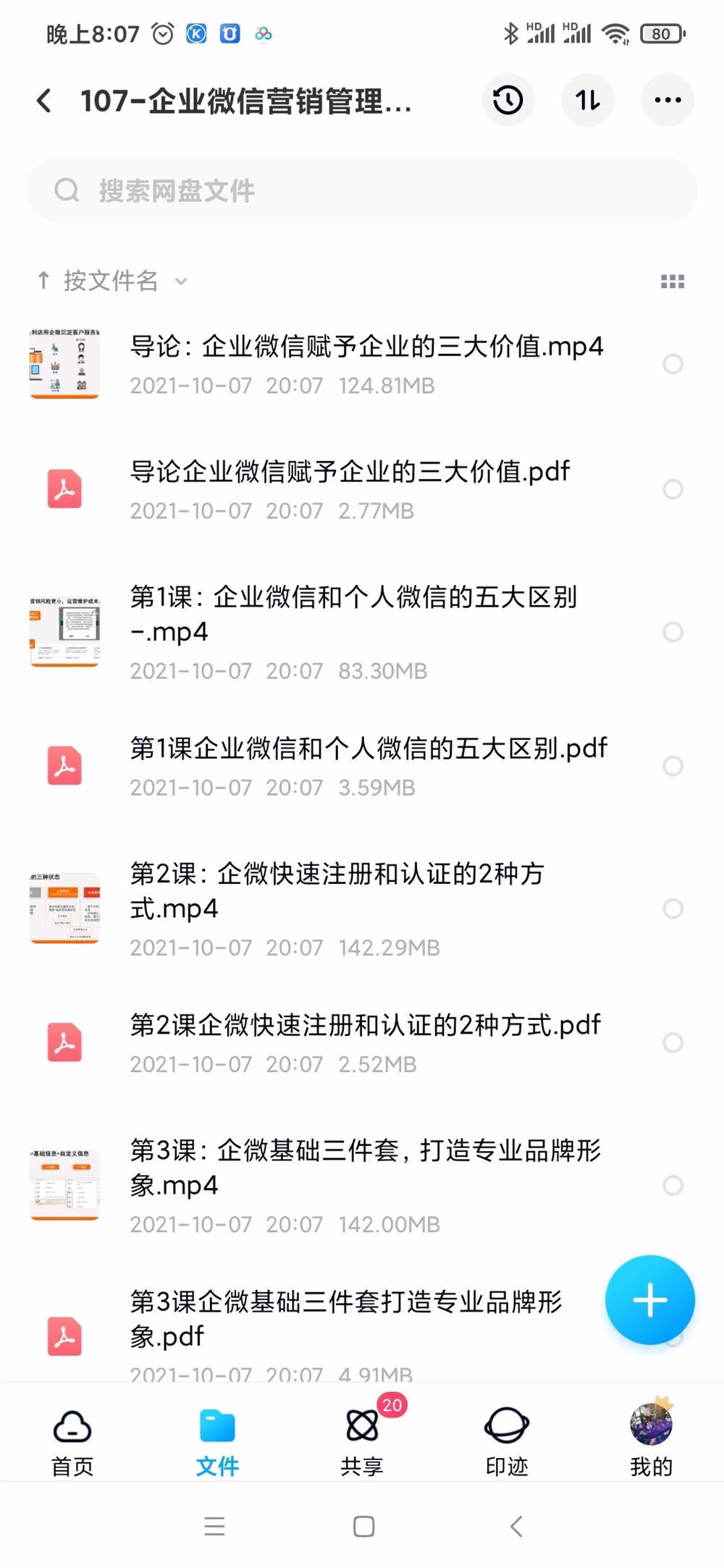Open 第1课企业微信和个人微信的五大区别.pdf
This screenshot has height=1568, width=724.
coord(368,749)
